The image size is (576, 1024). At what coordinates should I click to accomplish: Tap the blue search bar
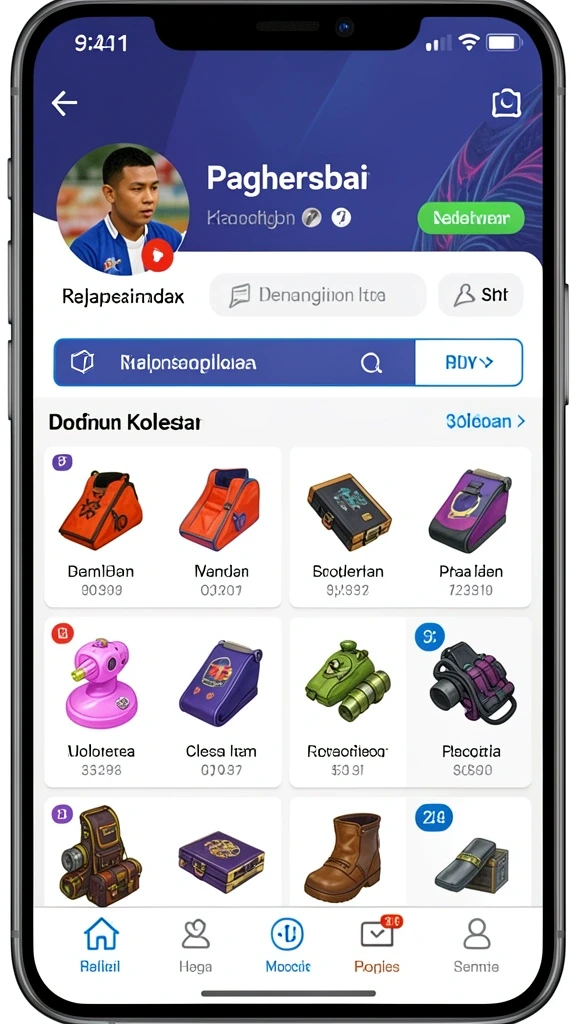tap(234, 362)
